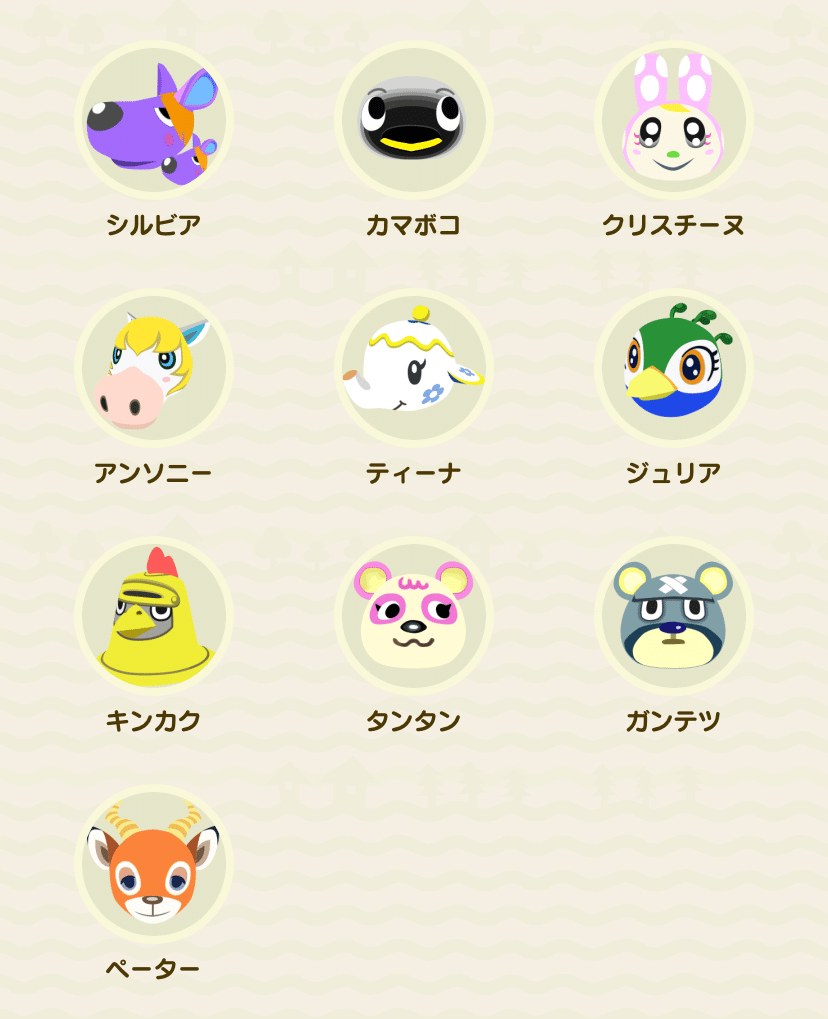828x1019 pixels.
Task: Open Kamaboko's (カマボコ) character portrait
Action: [413, 119]
